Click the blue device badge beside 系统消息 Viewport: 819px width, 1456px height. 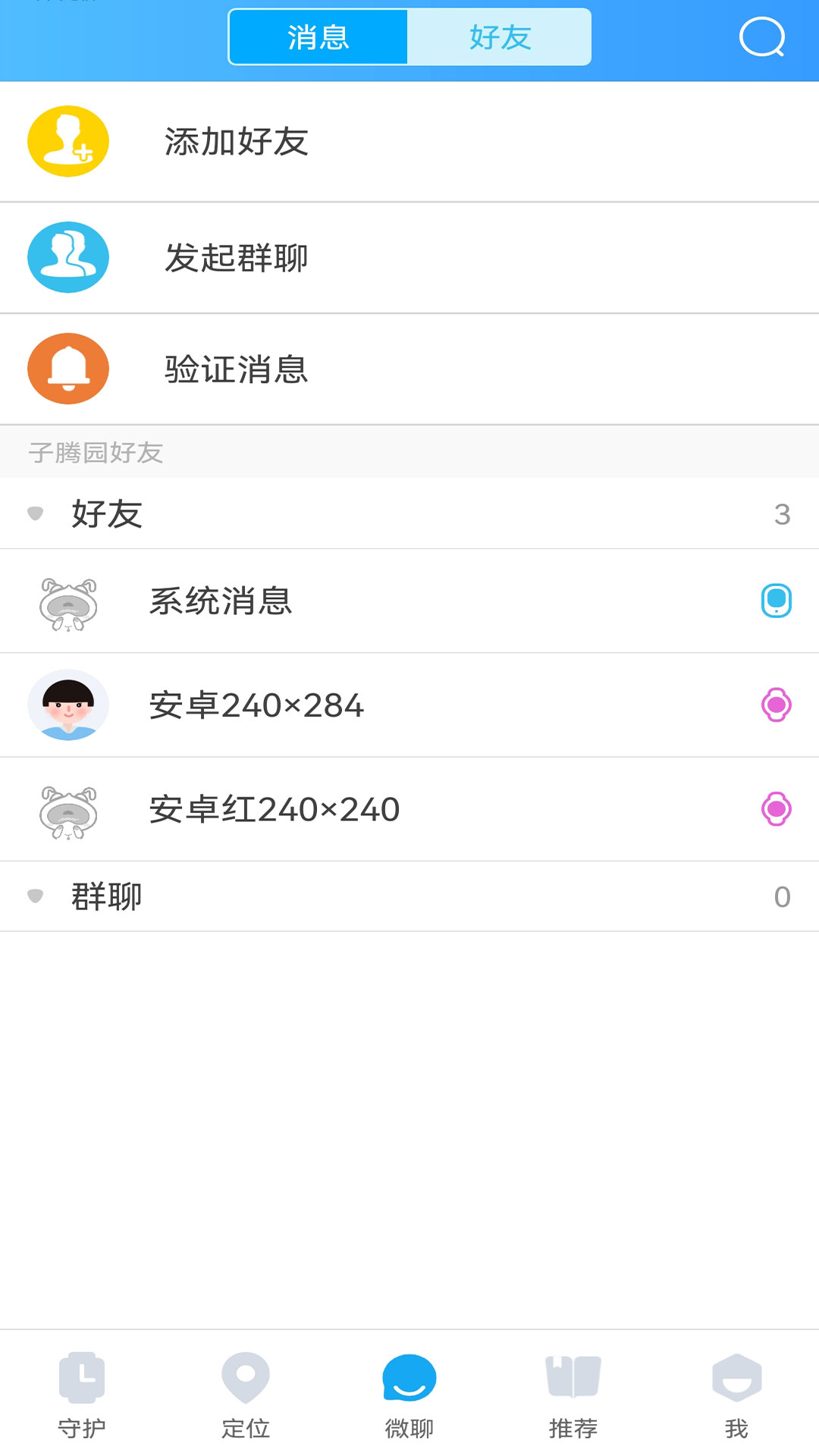coord(775,601)
